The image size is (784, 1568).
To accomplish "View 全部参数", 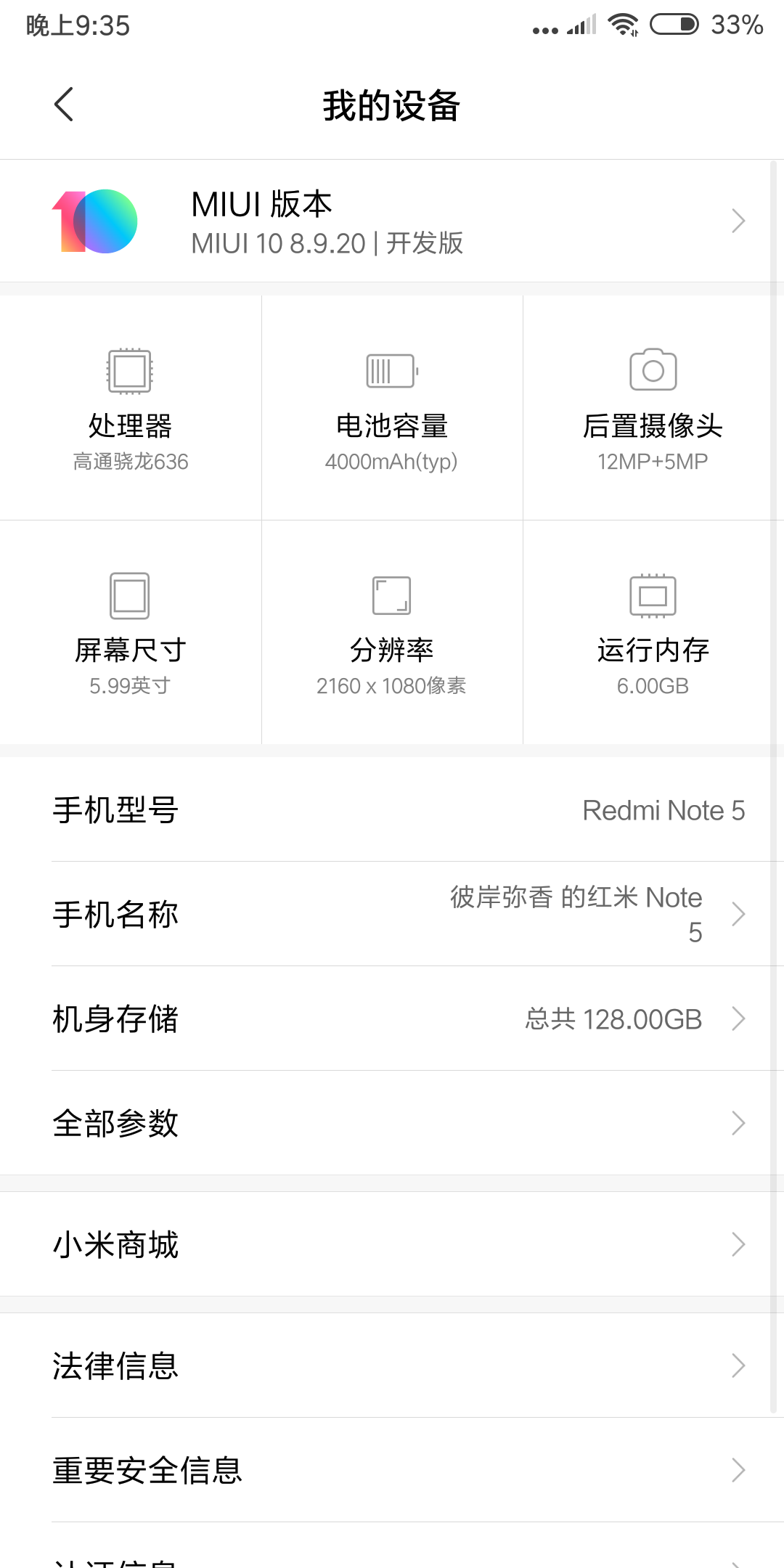I will tap(392, 1123).
